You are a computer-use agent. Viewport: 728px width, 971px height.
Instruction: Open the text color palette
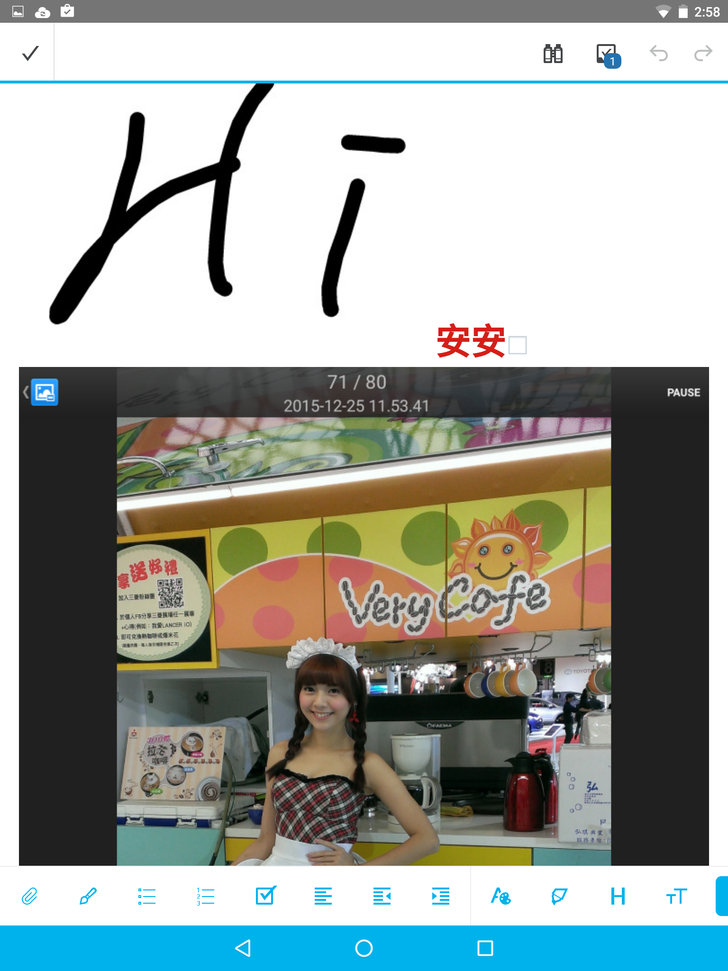tap(501, 896)
